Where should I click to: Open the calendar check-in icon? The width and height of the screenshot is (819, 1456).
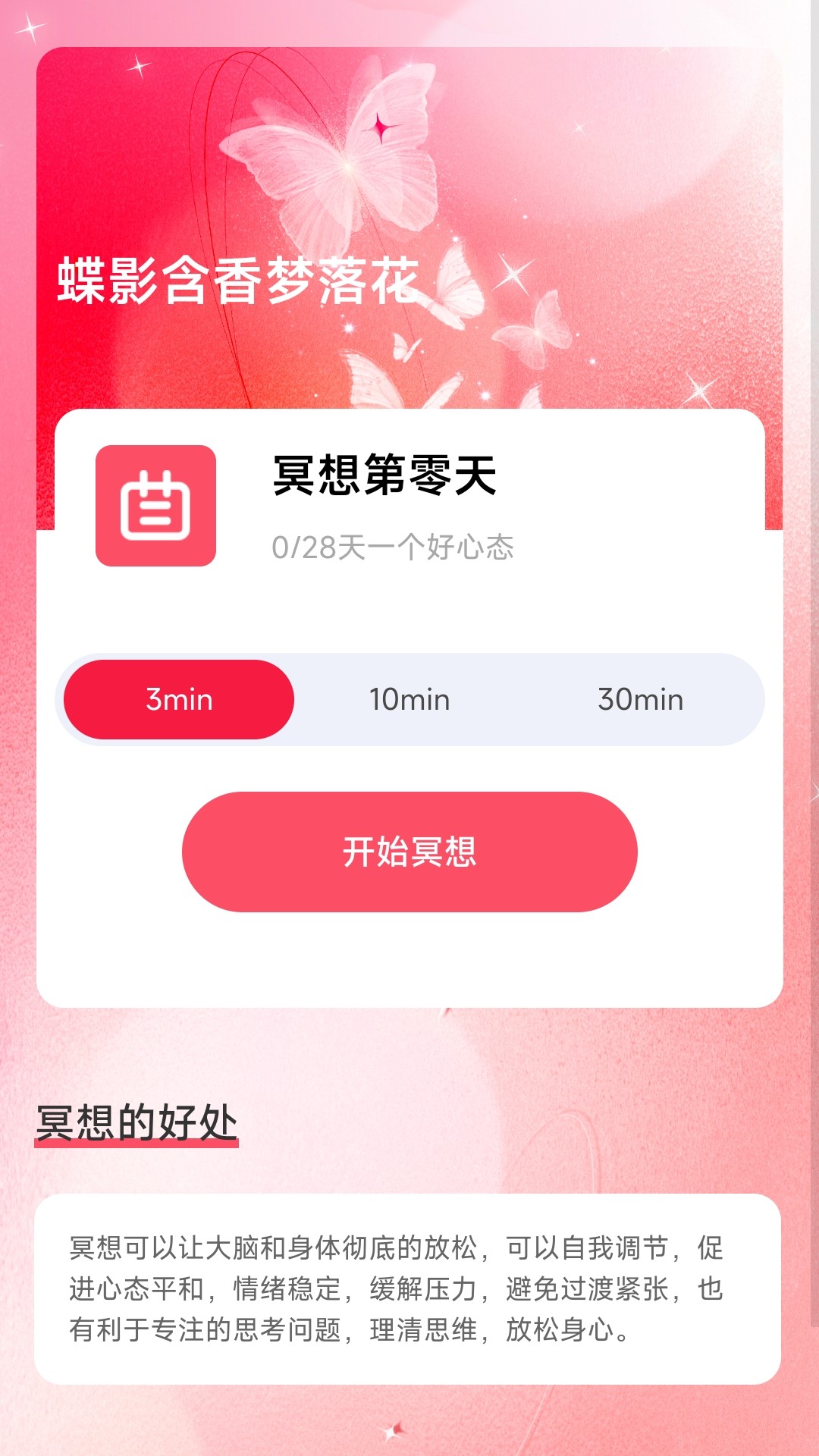155,506
